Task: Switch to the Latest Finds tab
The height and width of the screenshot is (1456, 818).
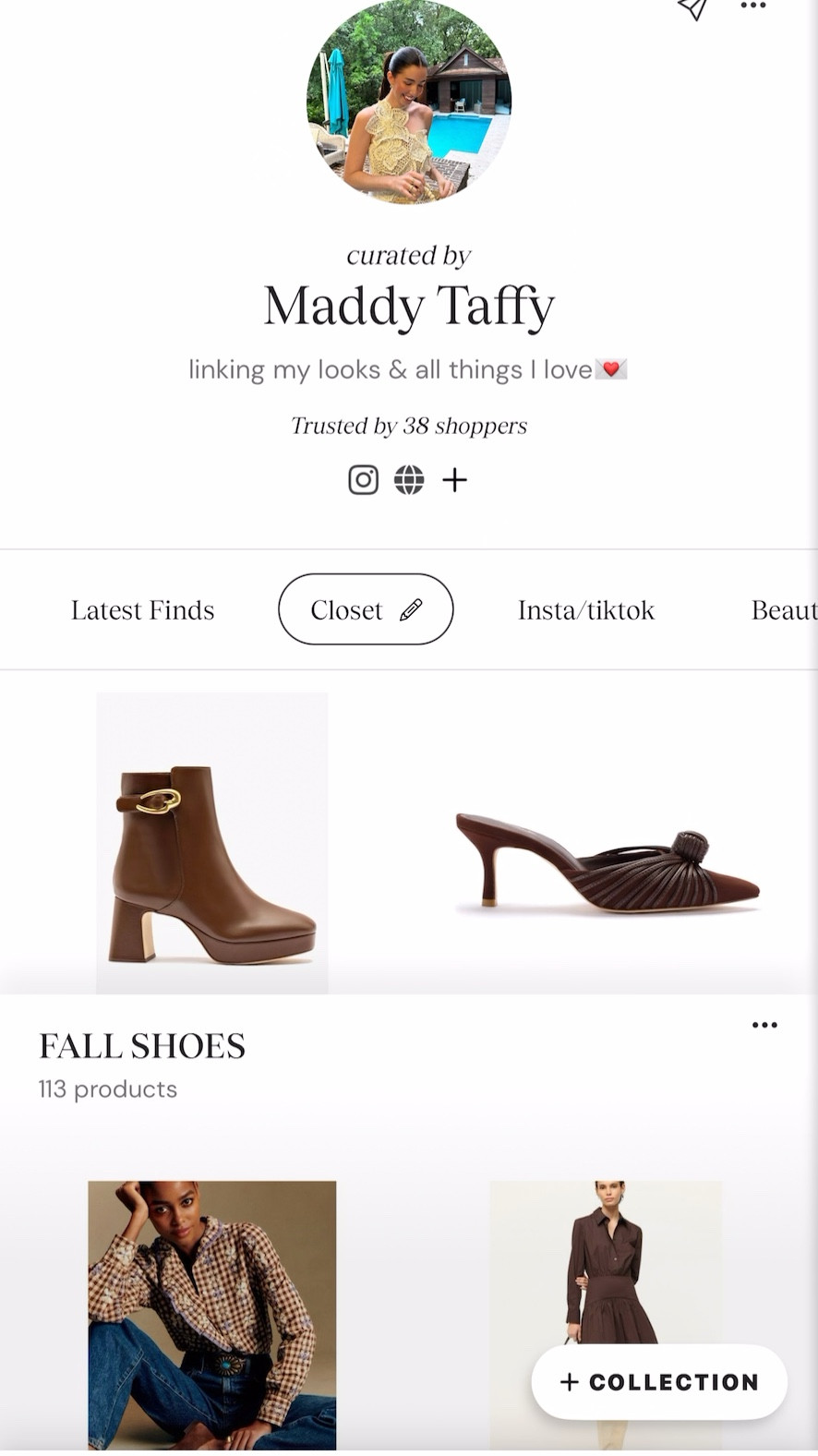Action: point(142,609)
